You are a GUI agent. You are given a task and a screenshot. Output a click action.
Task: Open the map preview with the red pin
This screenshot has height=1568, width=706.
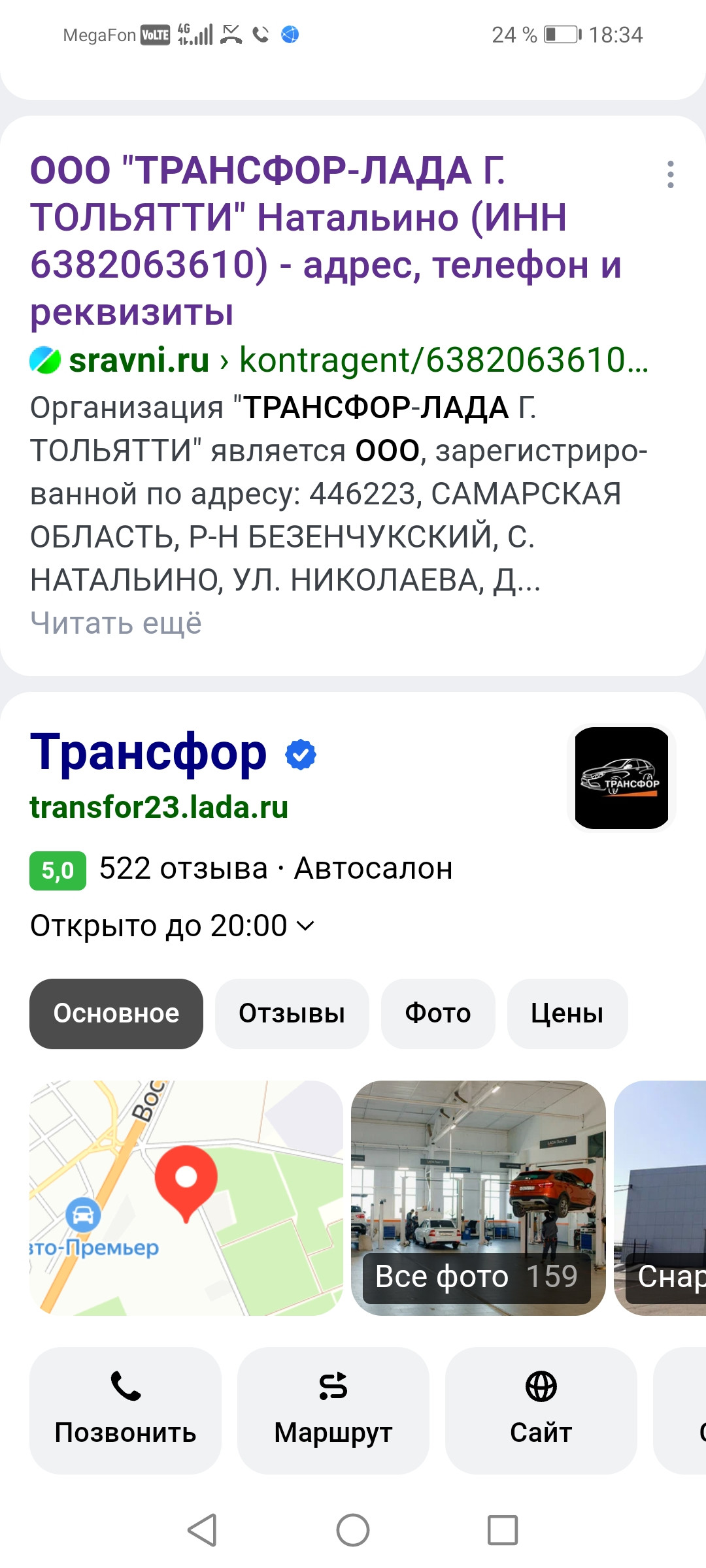186,1198
